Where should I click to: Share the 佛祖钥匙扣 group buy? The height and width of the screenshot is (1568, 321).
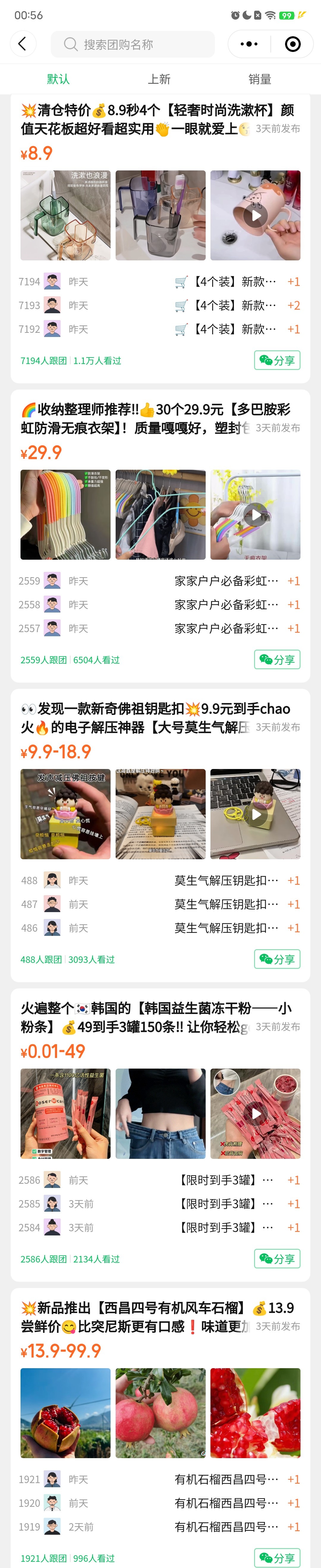pyautogui.click(x=276, y=959)
